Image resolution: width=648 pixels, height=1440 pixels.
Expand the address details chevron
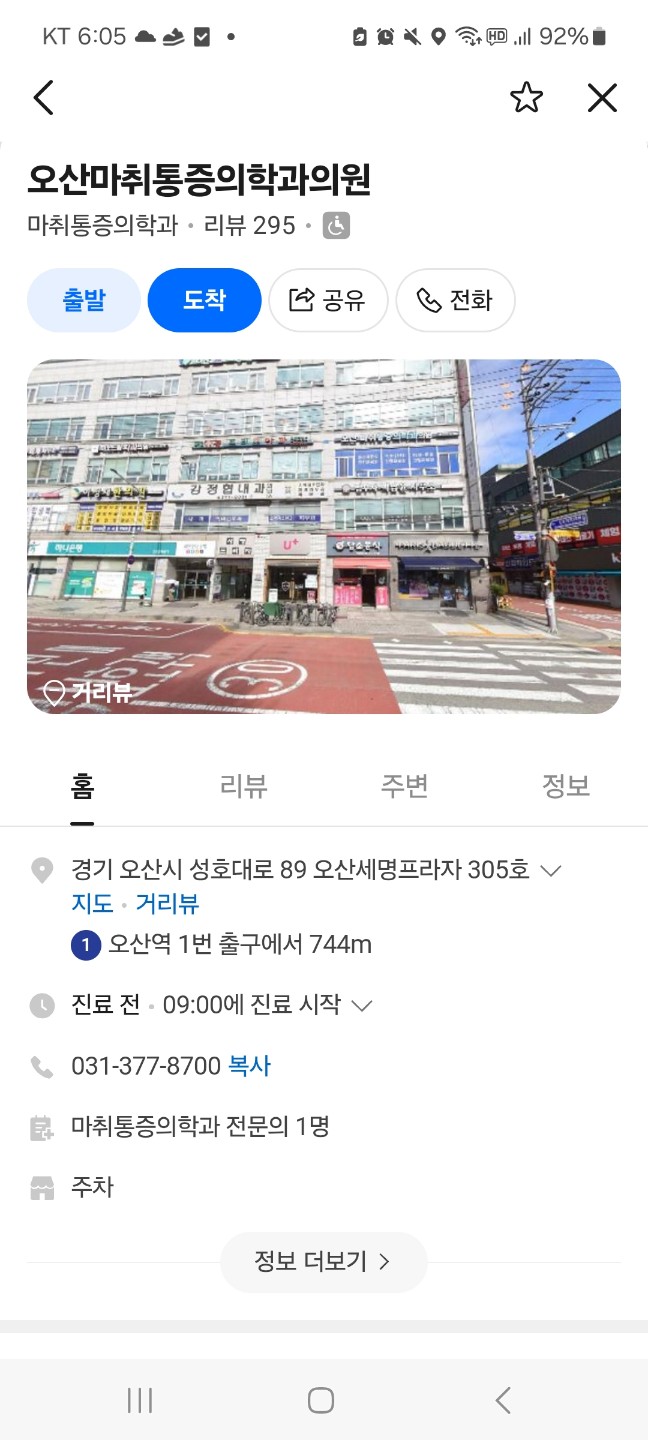[550, 870]
